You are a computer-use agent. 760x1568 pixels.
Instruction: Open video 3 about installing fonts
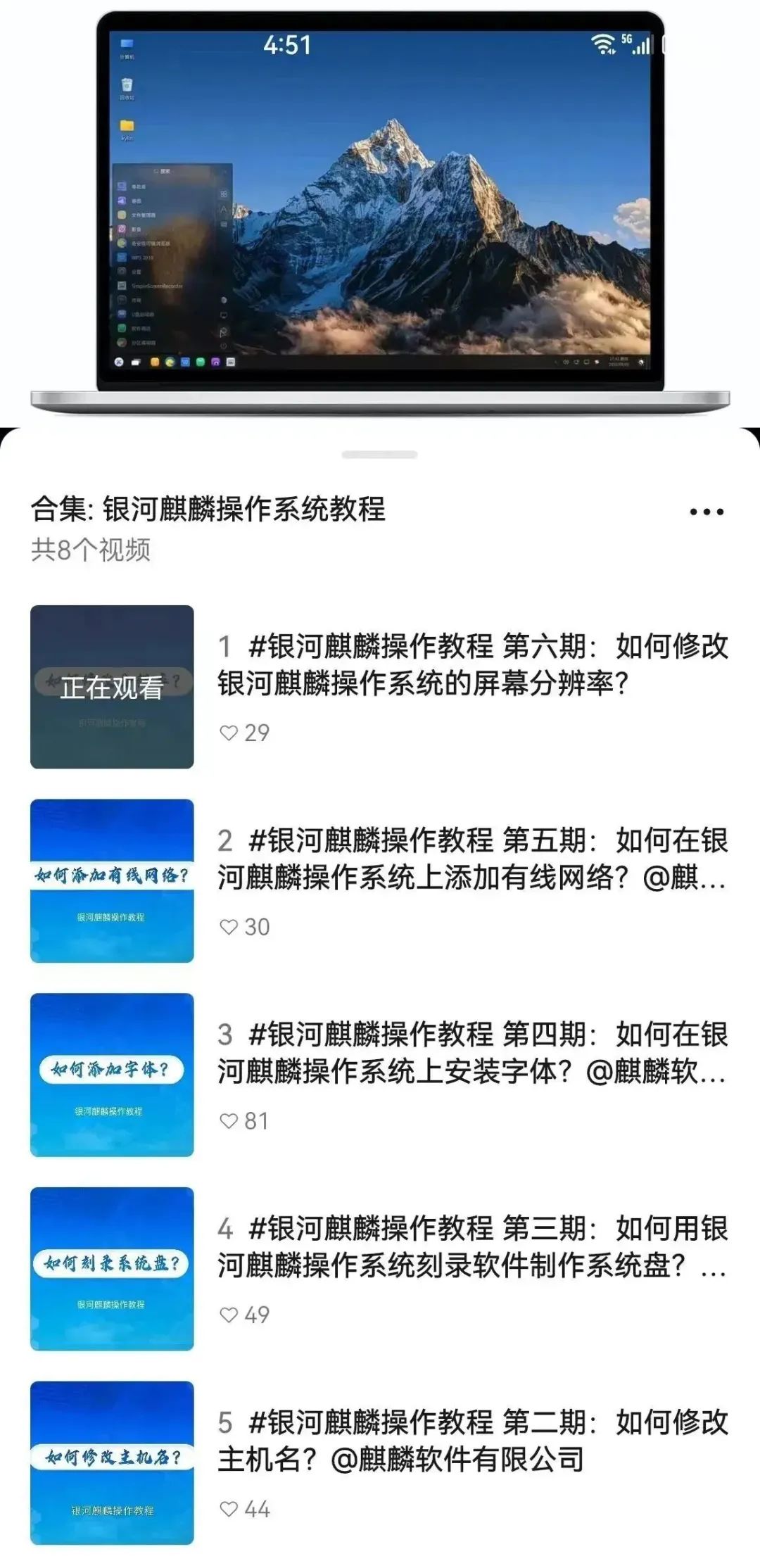[x=471, y=1054]
